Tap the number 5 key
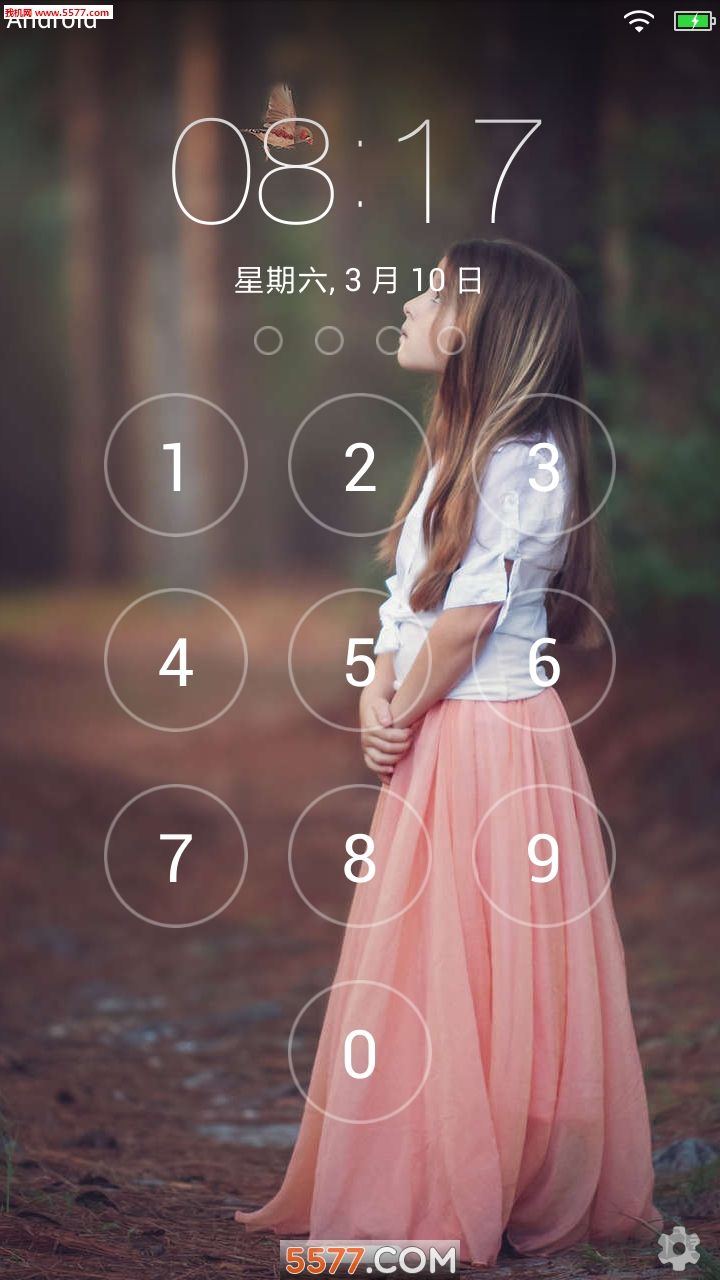This screenshot has width=720, height=1280. [360, 660]
